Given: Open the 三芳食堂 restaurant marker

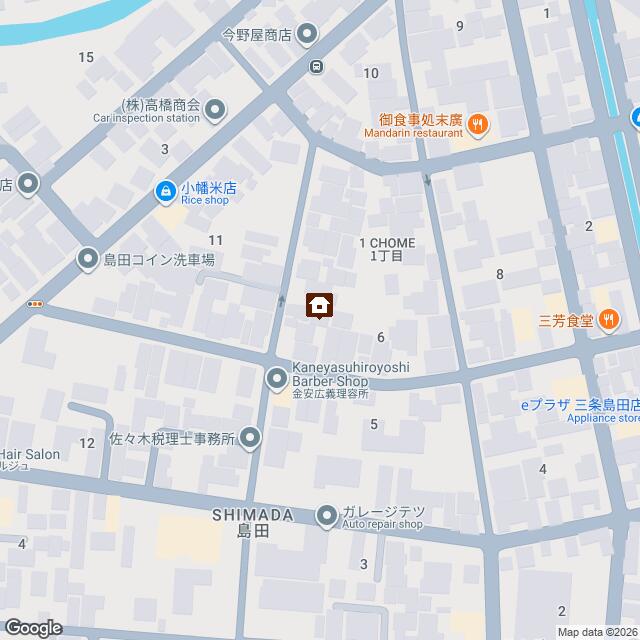Looking at the screenshot, I should coord(610,320).
